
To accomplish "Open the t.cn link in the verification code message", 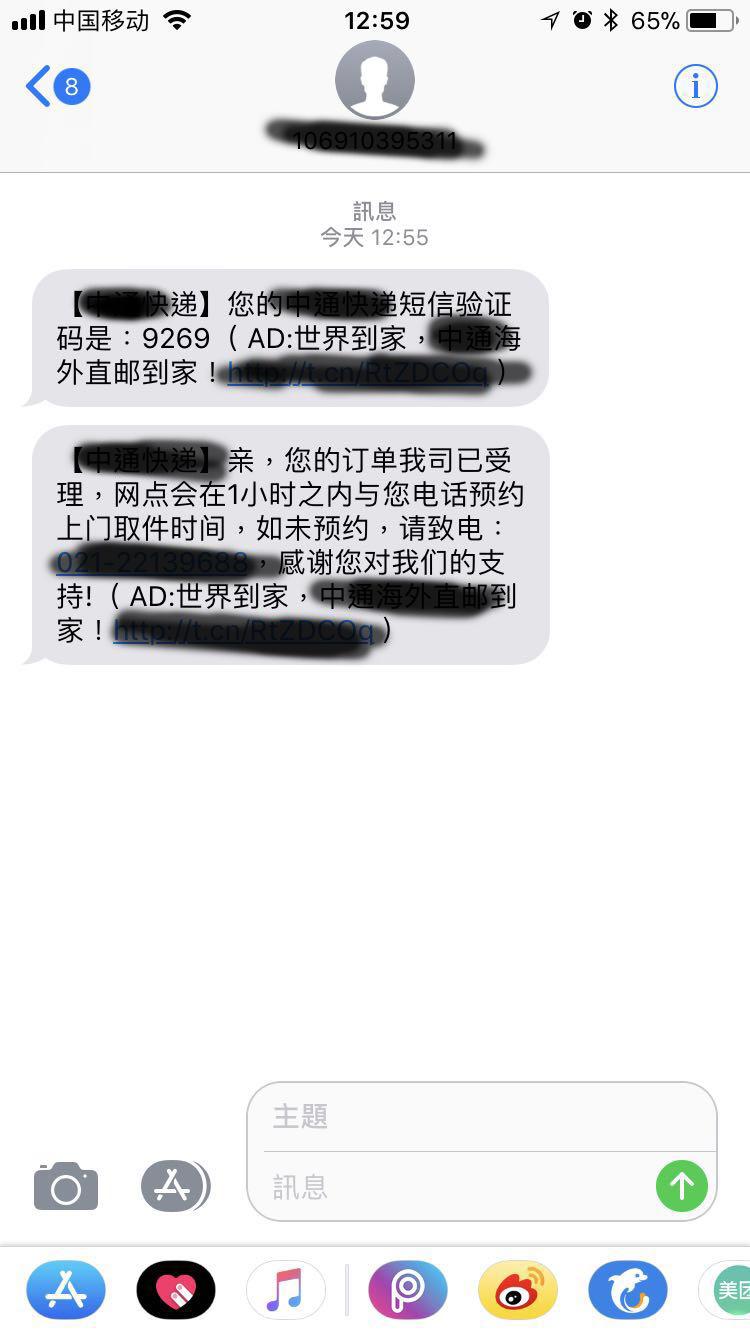I will tap(357, 372).
